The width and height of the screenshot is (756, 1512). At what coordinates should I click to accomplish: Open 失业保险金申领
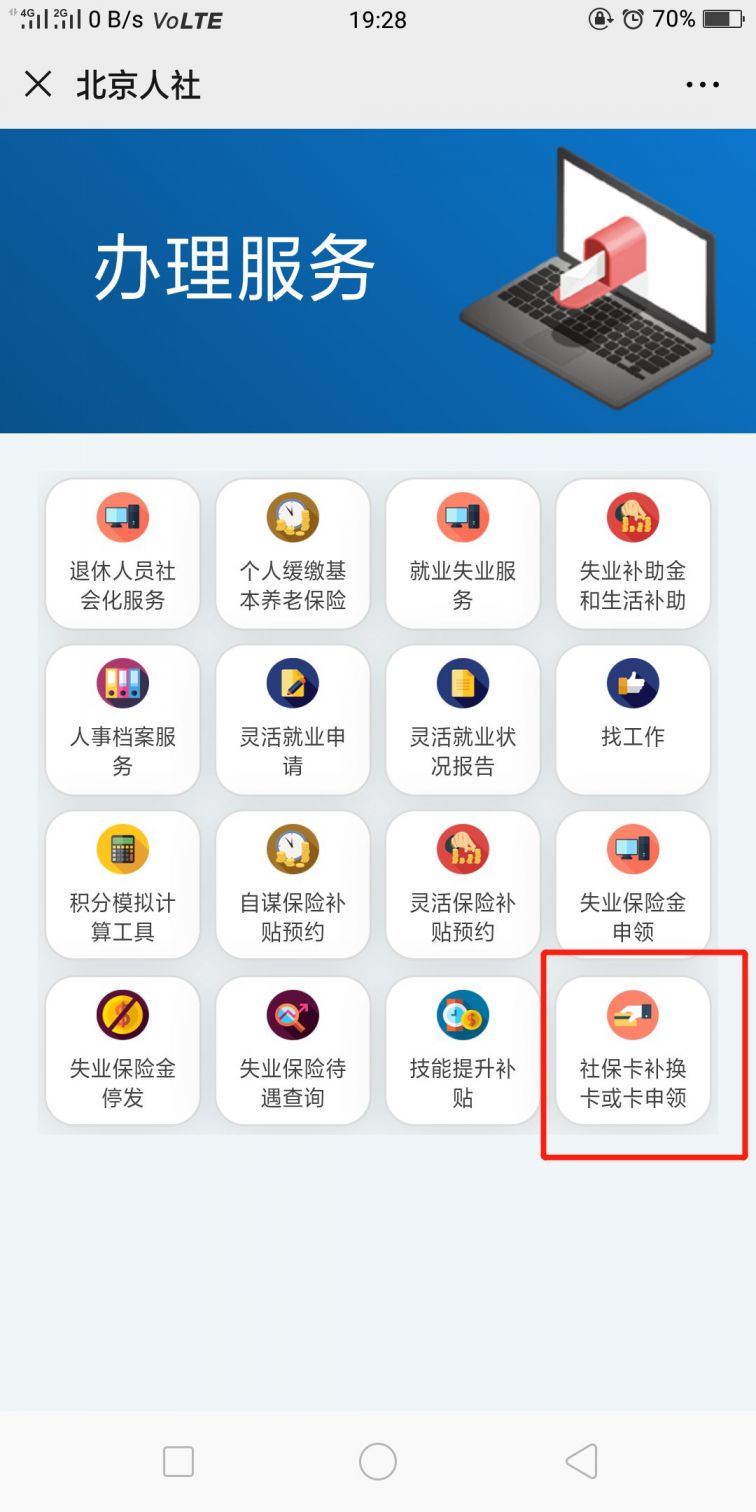click(x=633, y=886)
